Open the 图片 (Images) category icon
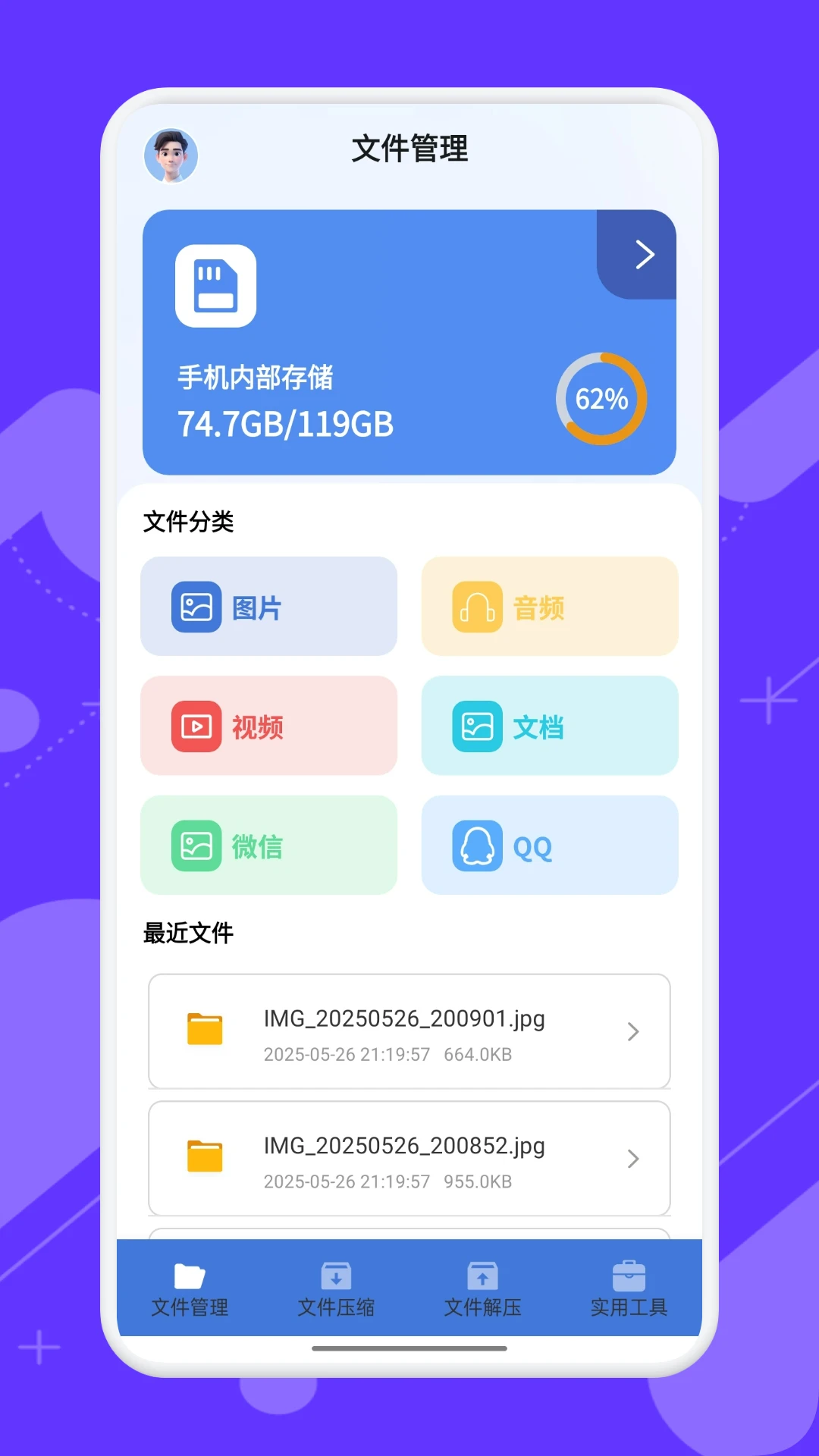The width and height of the screenshot is (819, 1456). 196,607
